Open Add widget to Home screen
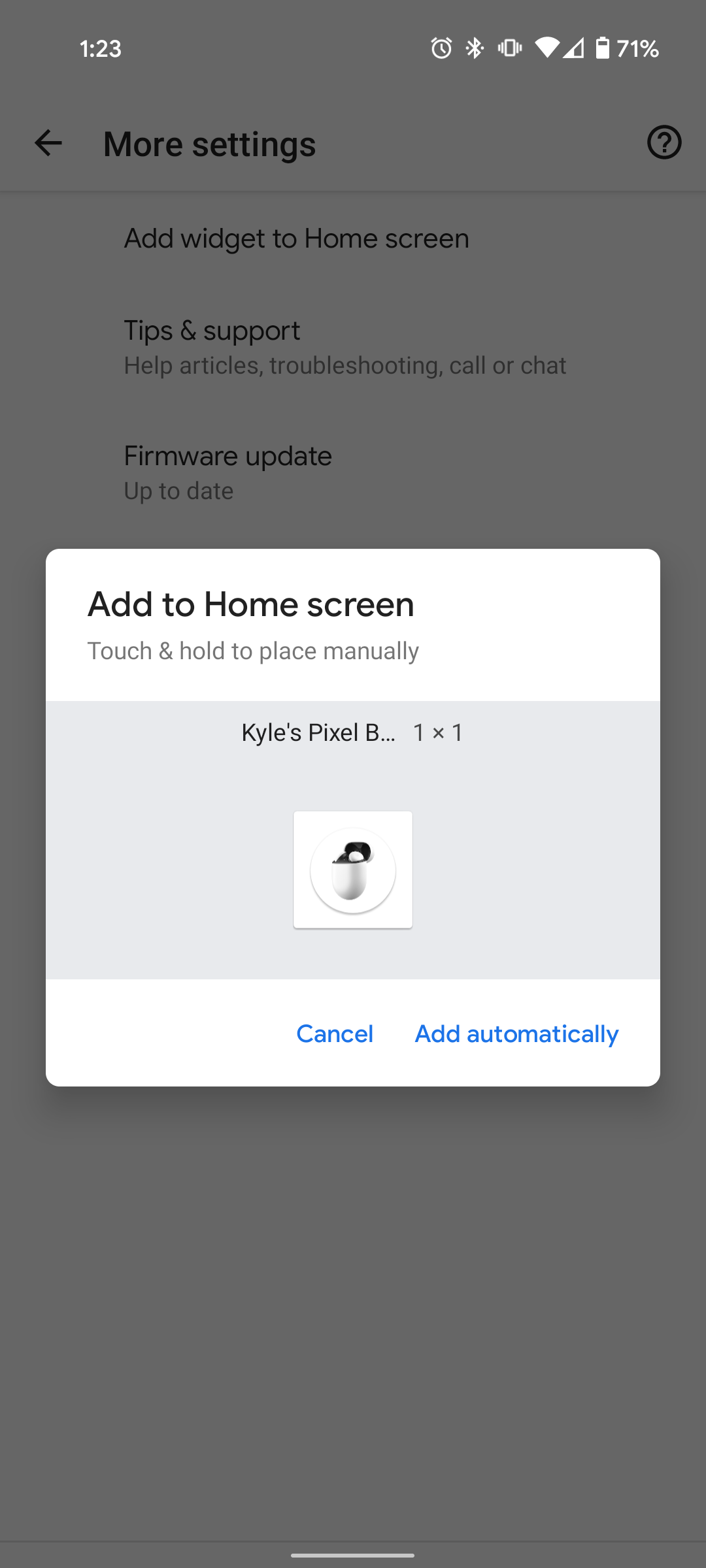This screenshot has width=706, height=1568. coord(353,238)
